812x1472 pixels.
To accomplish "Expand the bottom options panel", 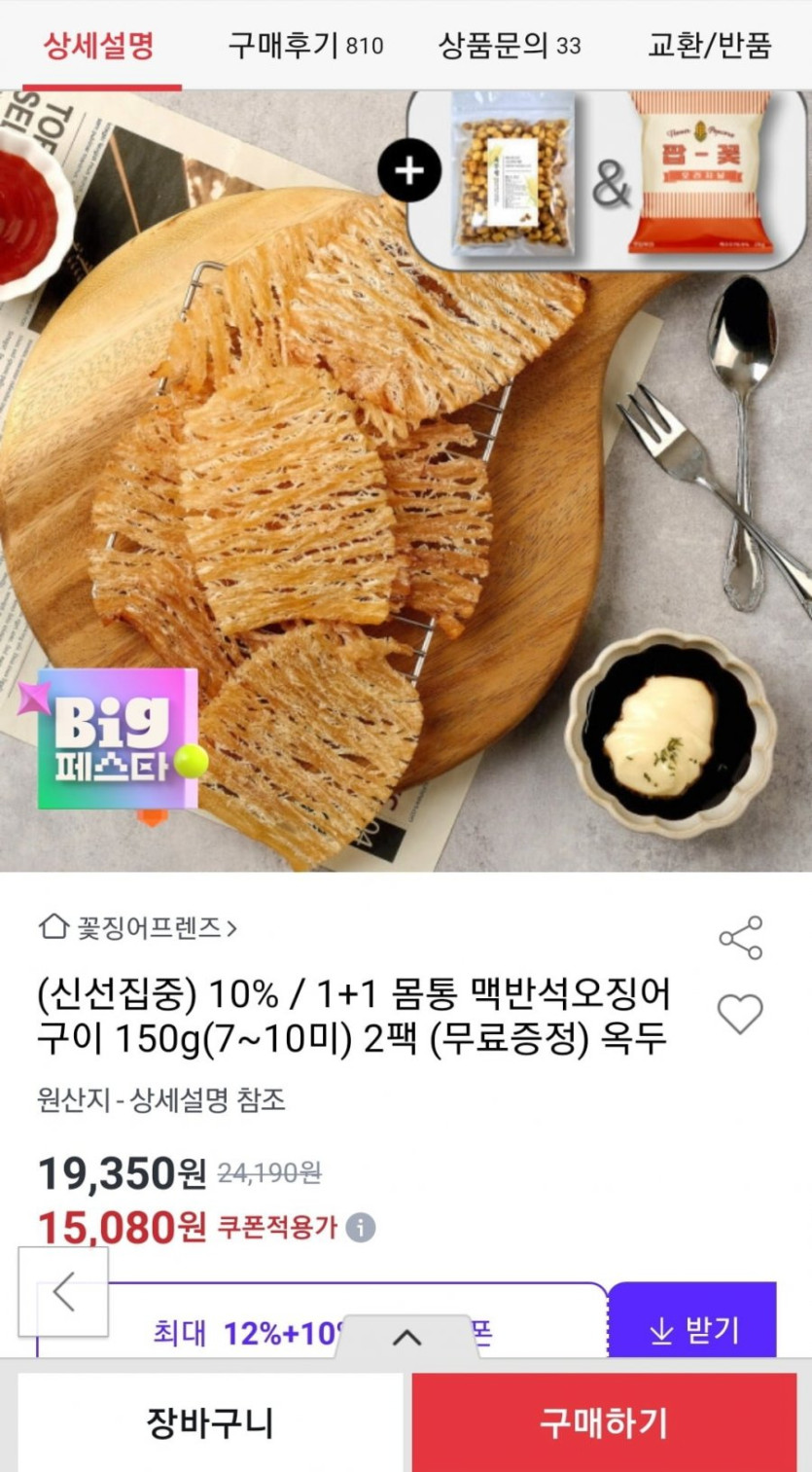I will click(406, 1339).
